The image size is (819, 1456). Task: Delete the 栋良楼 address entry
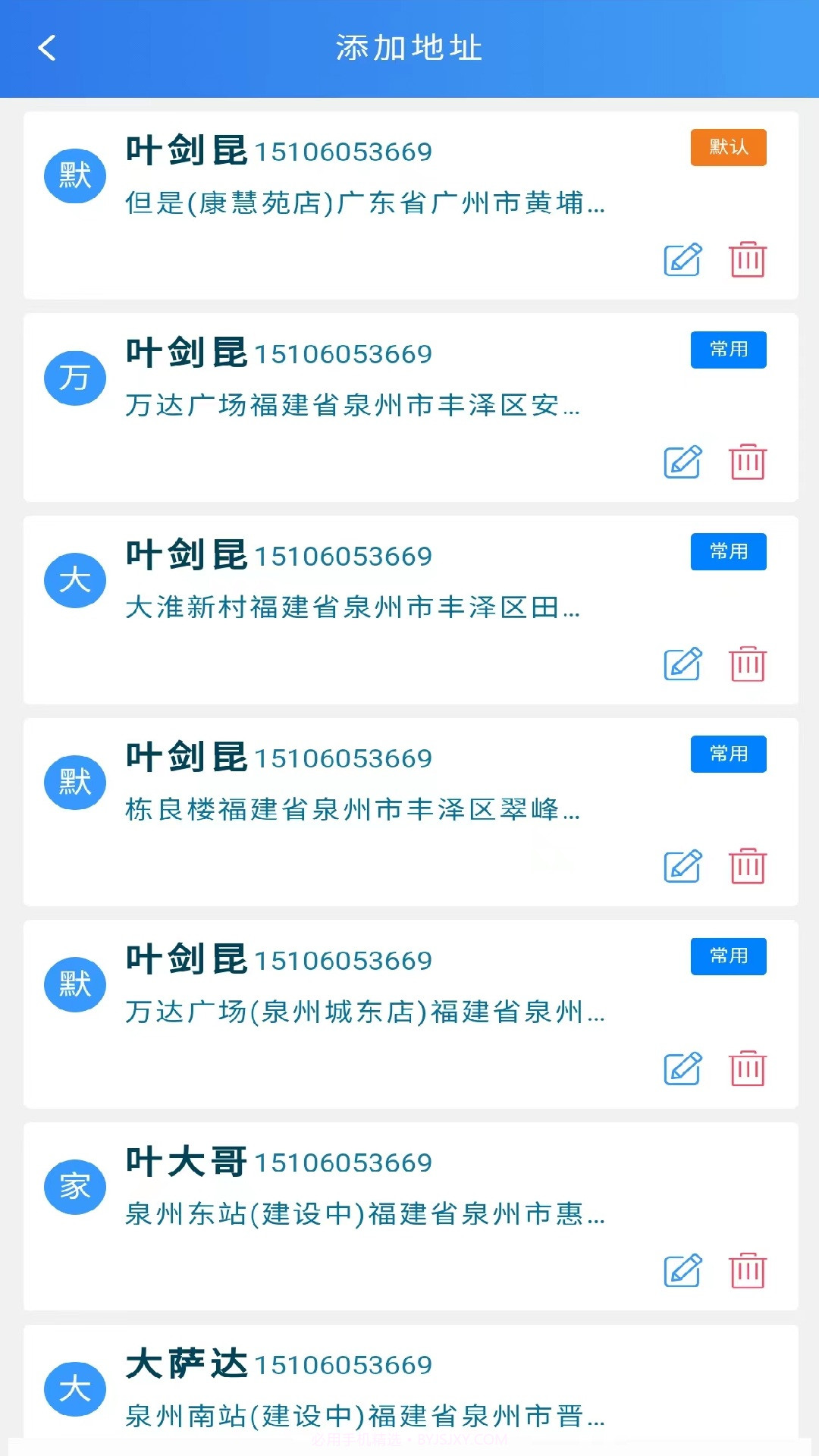pos(747,867)
